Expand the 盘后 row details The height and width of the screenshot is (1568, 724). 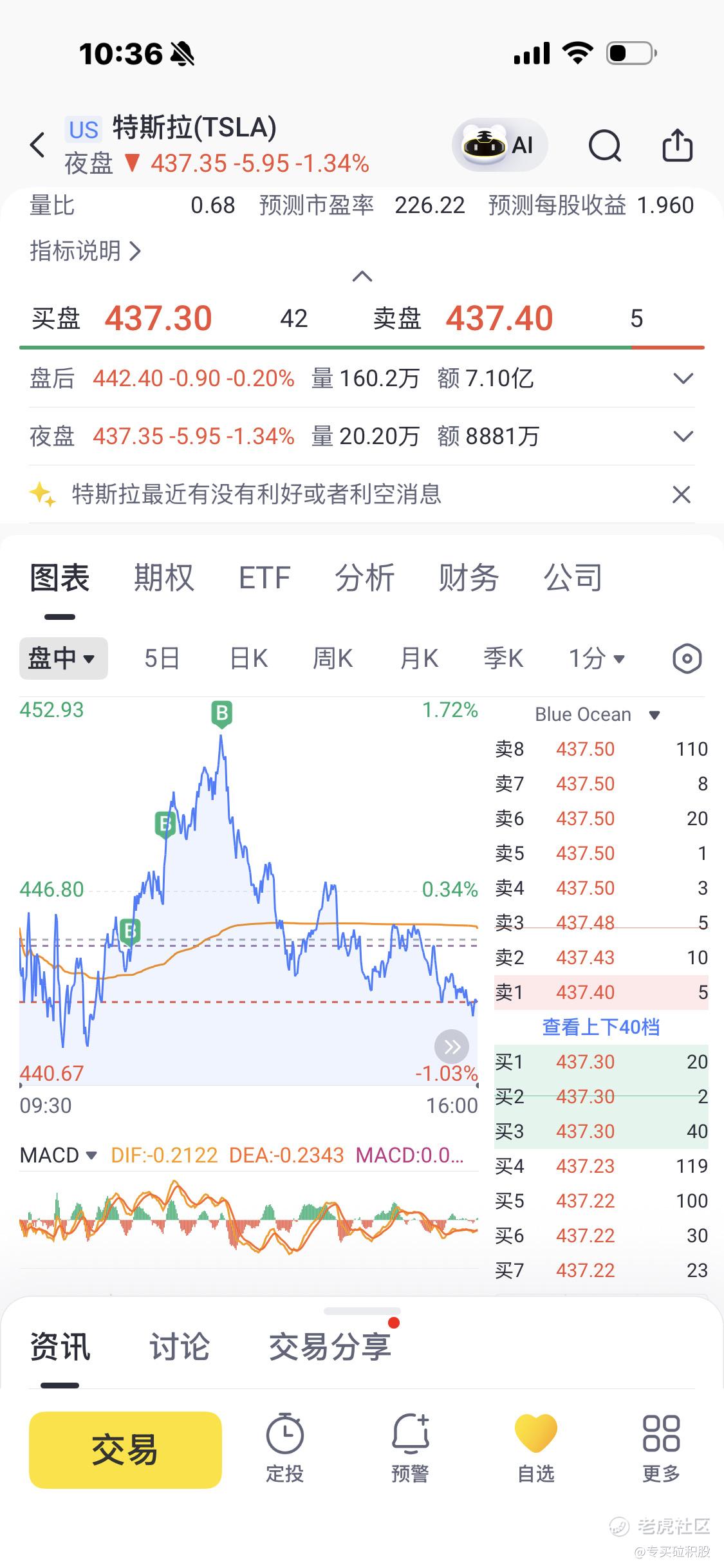[683, 378]
